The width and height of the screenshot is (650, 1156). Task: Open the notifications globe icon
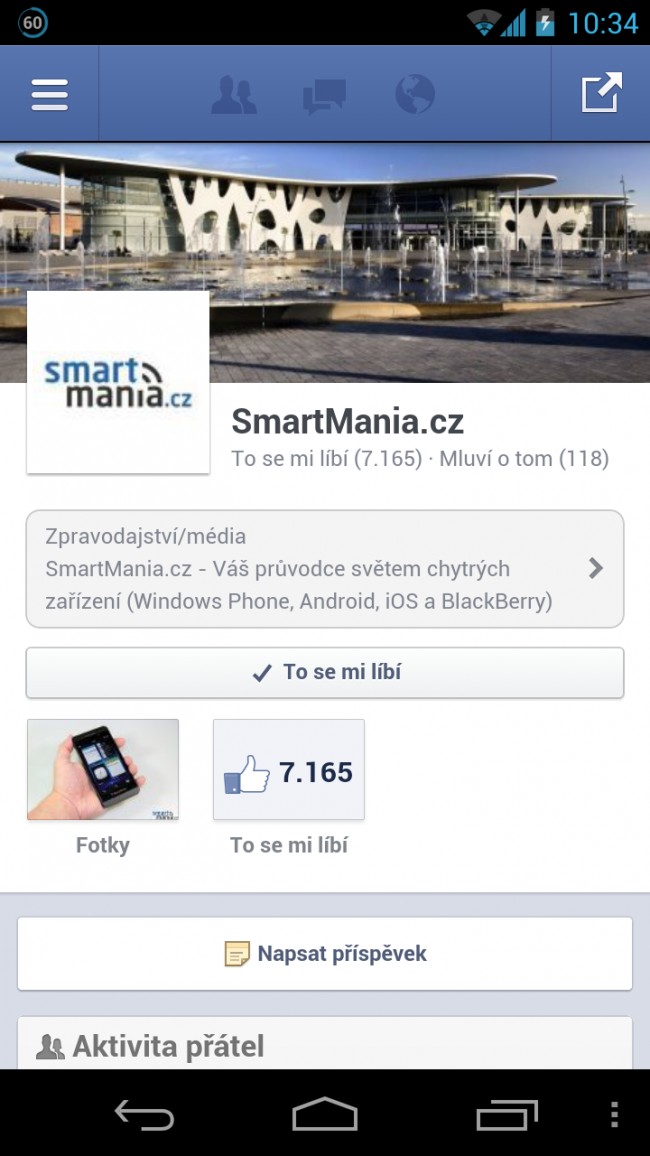[415, 95]
